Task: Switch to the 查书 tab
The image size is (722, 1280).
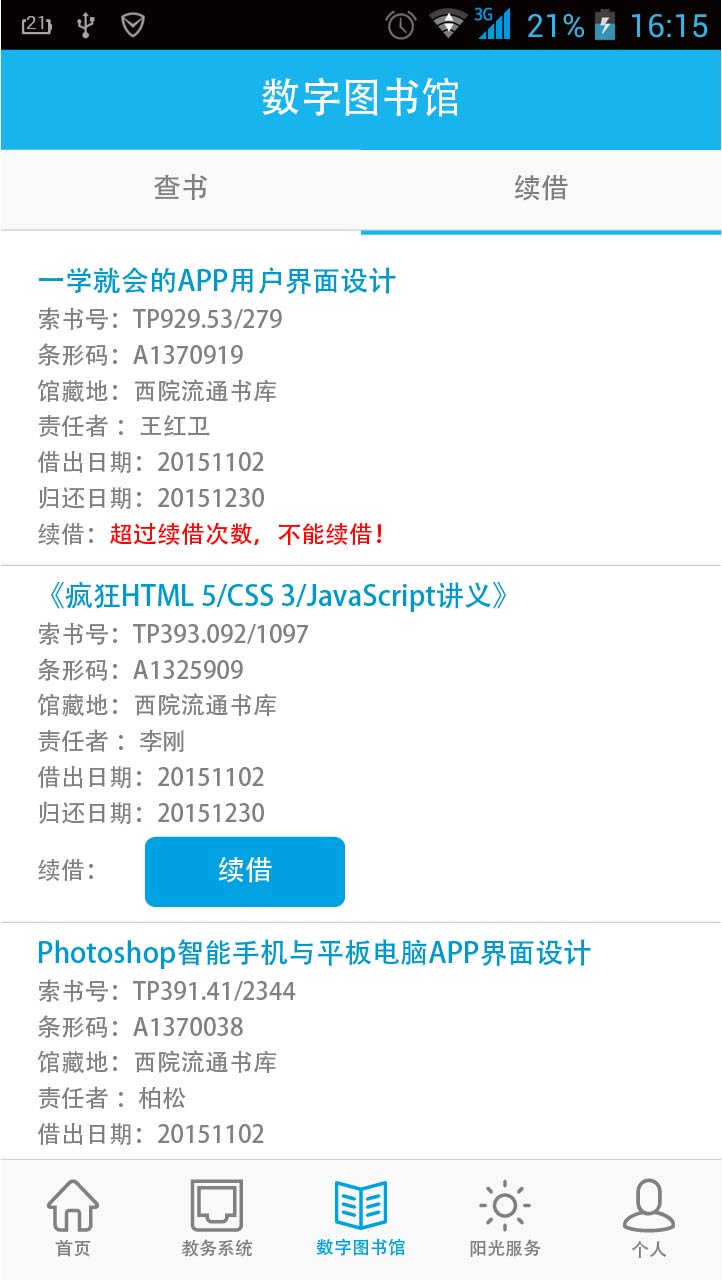Action: (181, 188)
